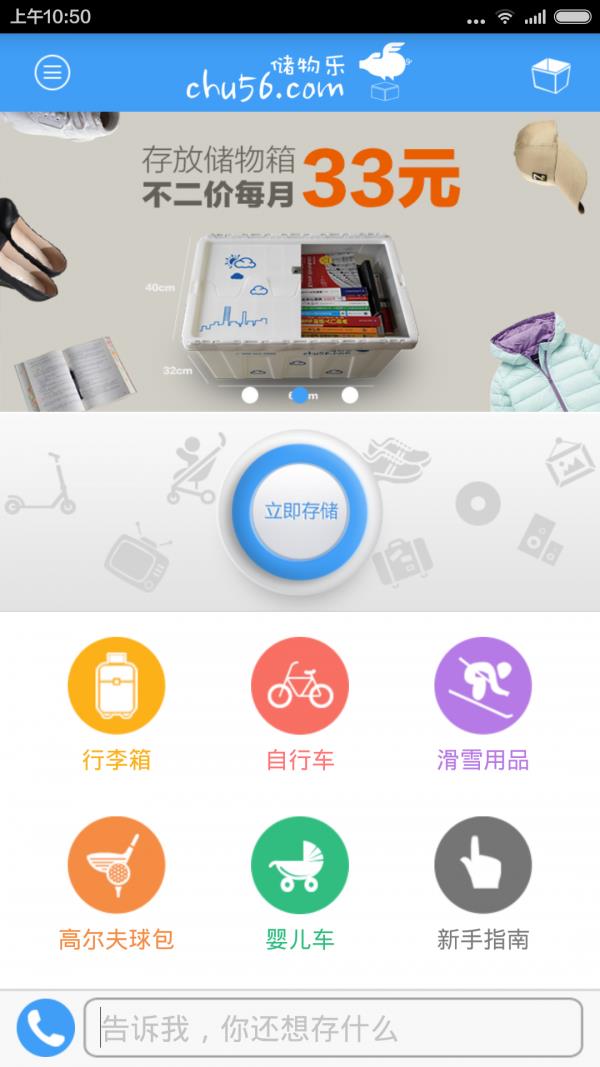Focus the 告诉我，你还想存什么 text field
Viewport: 600px width, 1067px height.
(333, 1027)
